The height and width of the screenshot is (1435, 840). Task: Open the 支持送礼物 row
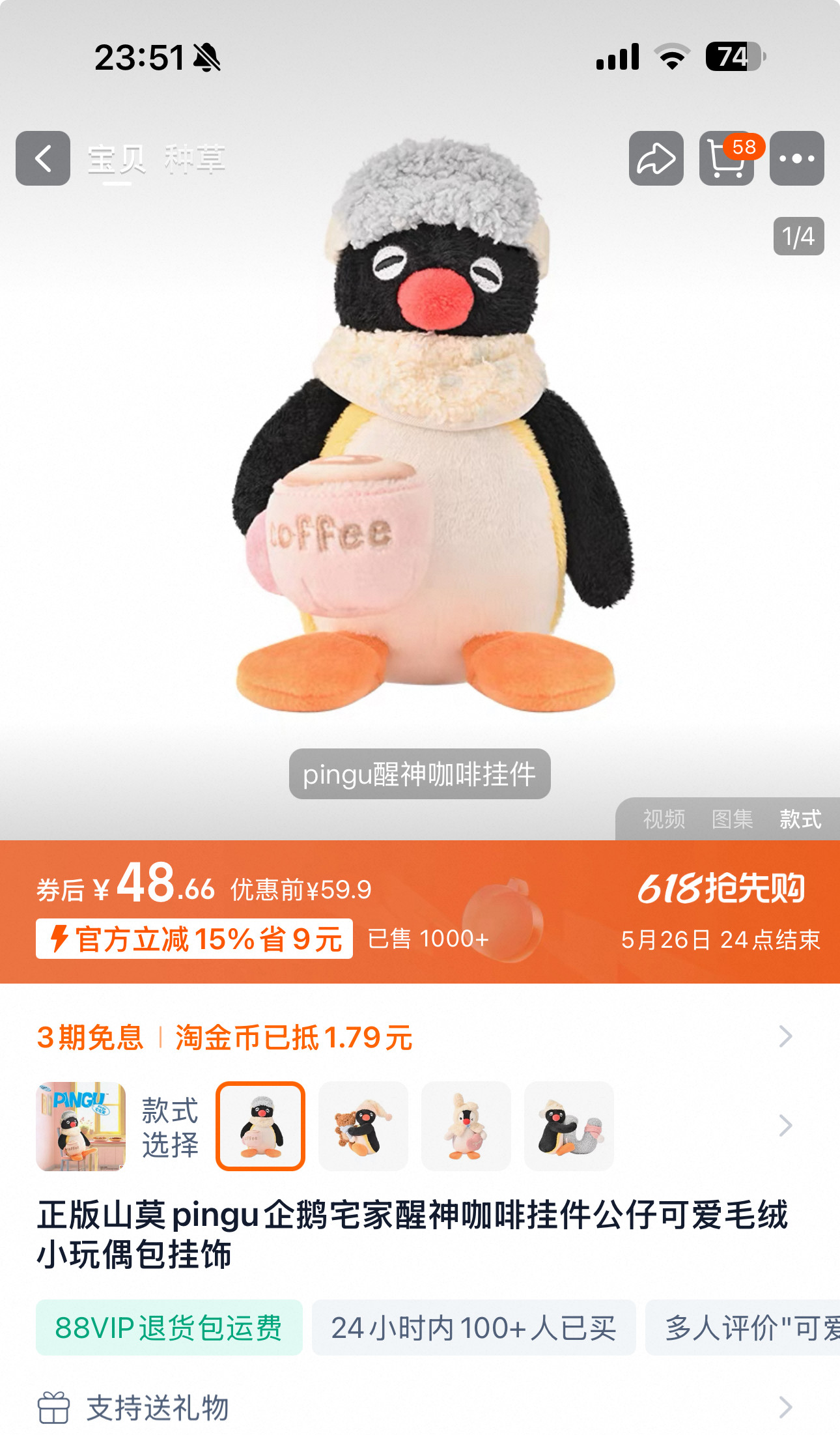pos(415,1407)
